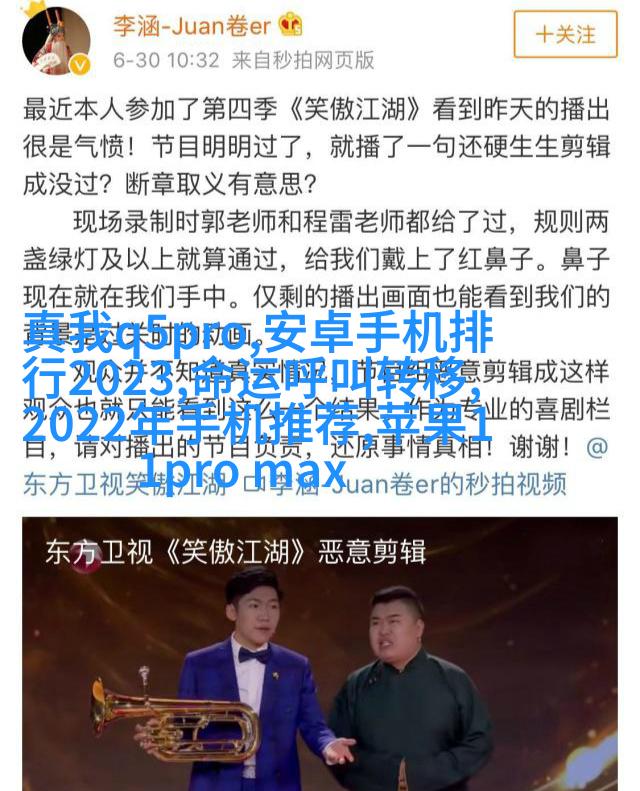Open the 李涵-Juan卷er username link
Viewport: 640px width, 791px height.
[192, 24]
